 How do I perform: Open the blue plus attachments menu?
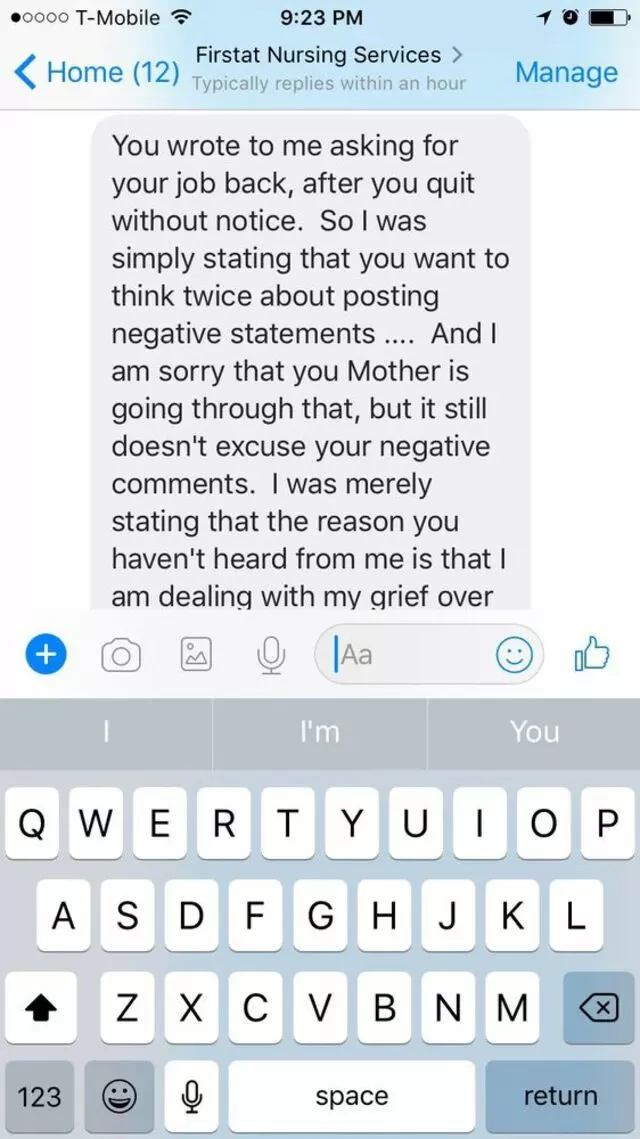pyautogui.click(x=43, y=655)
